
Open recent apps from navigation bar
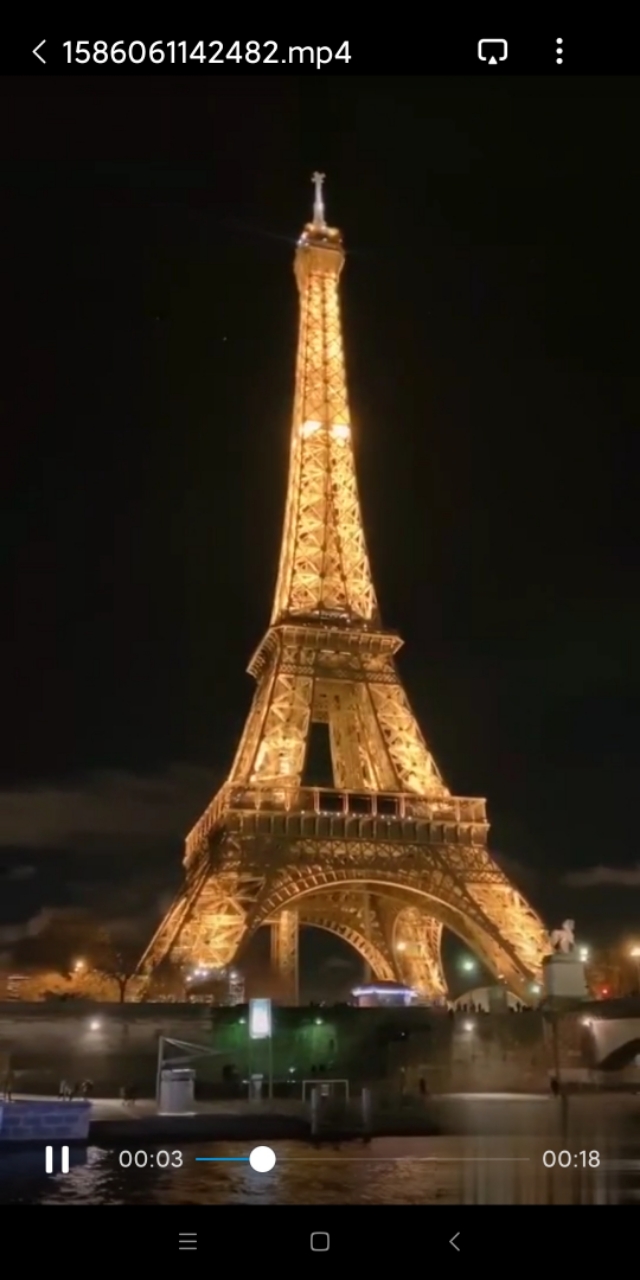(x=187, y=1241)
